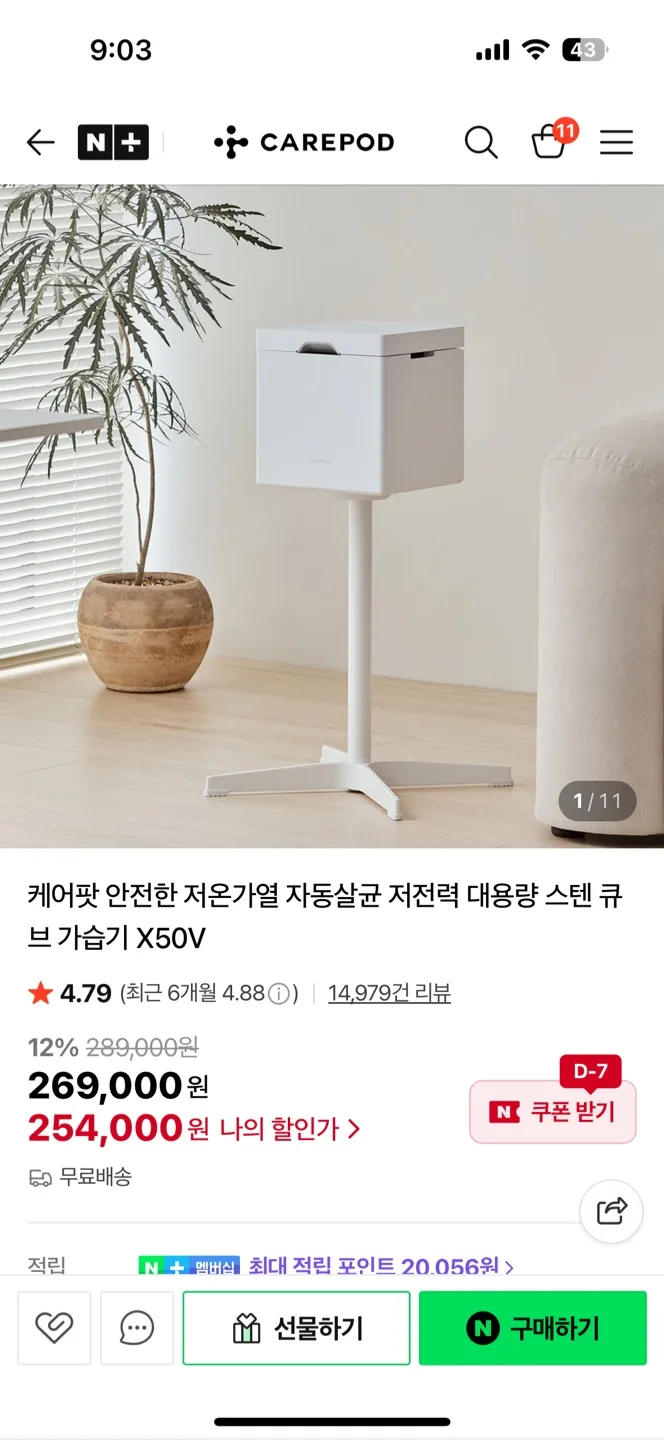Buy now with 구매하기
Screen dimensions: 664x1440
[x=532, y=1328]
